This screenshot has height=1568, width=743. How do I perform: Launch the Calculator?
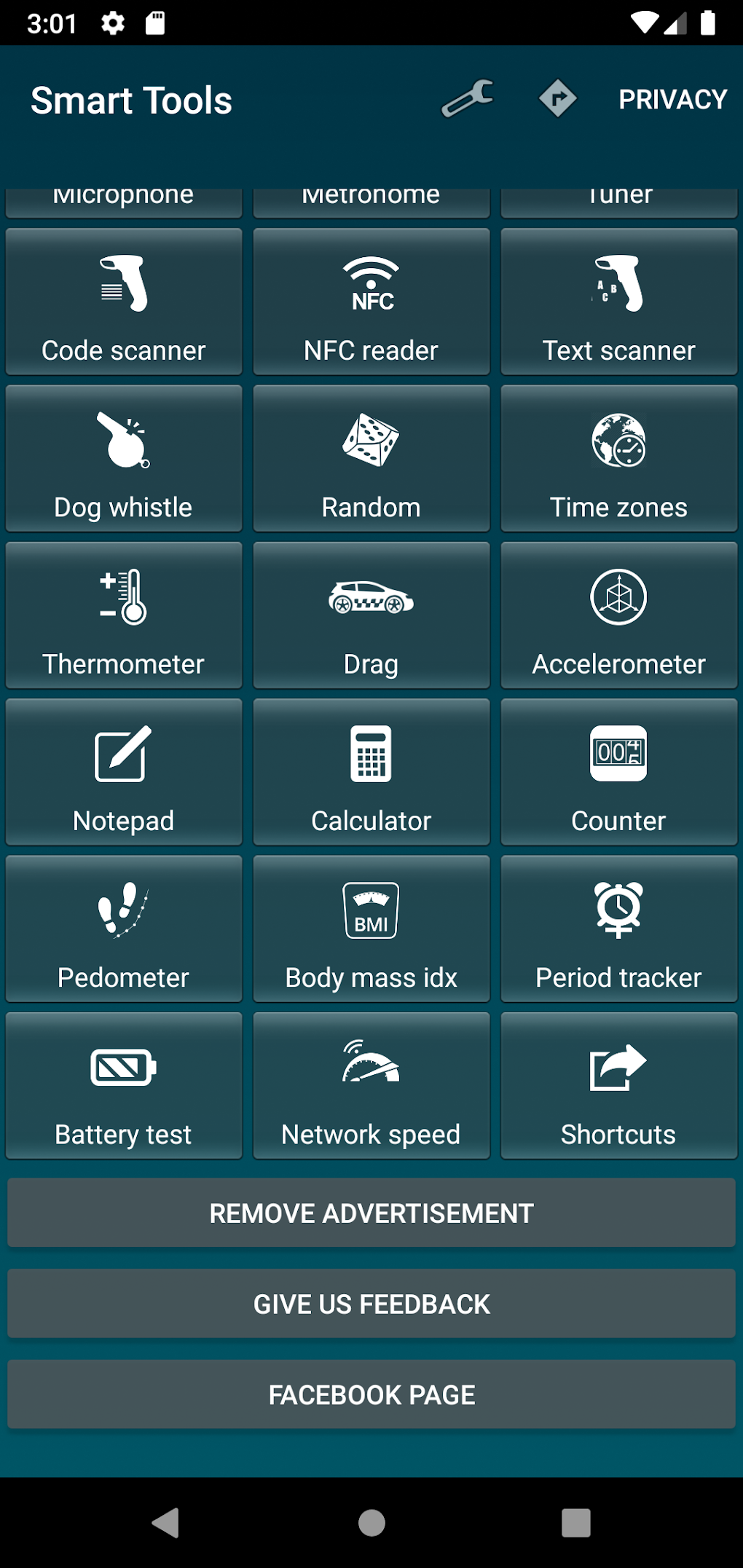pyautogui.click(x=371, y=772)
